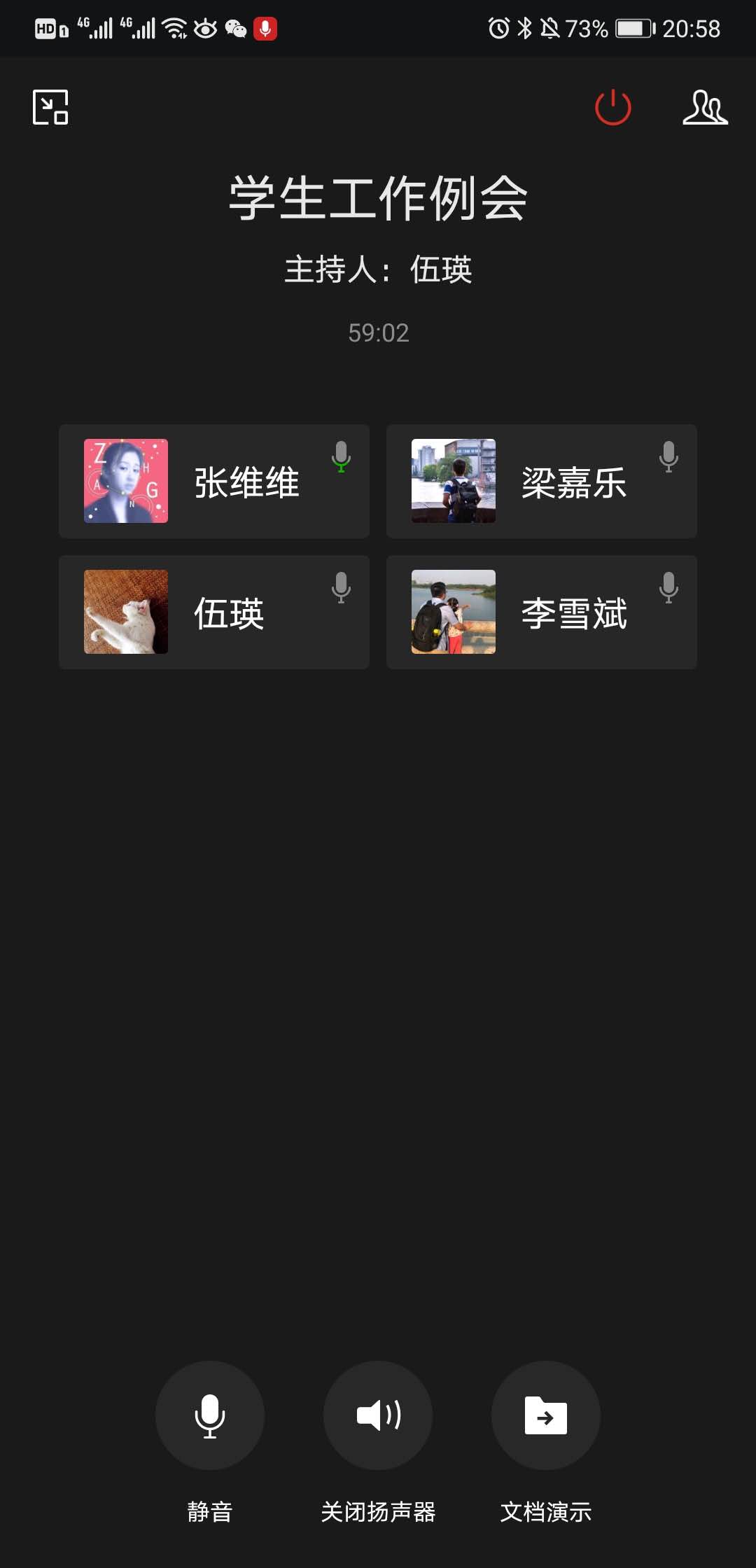Viewport: 756px width, 1568px height.
Task: Tap the red power icon to leave meeting
Action: click(612, 107)
